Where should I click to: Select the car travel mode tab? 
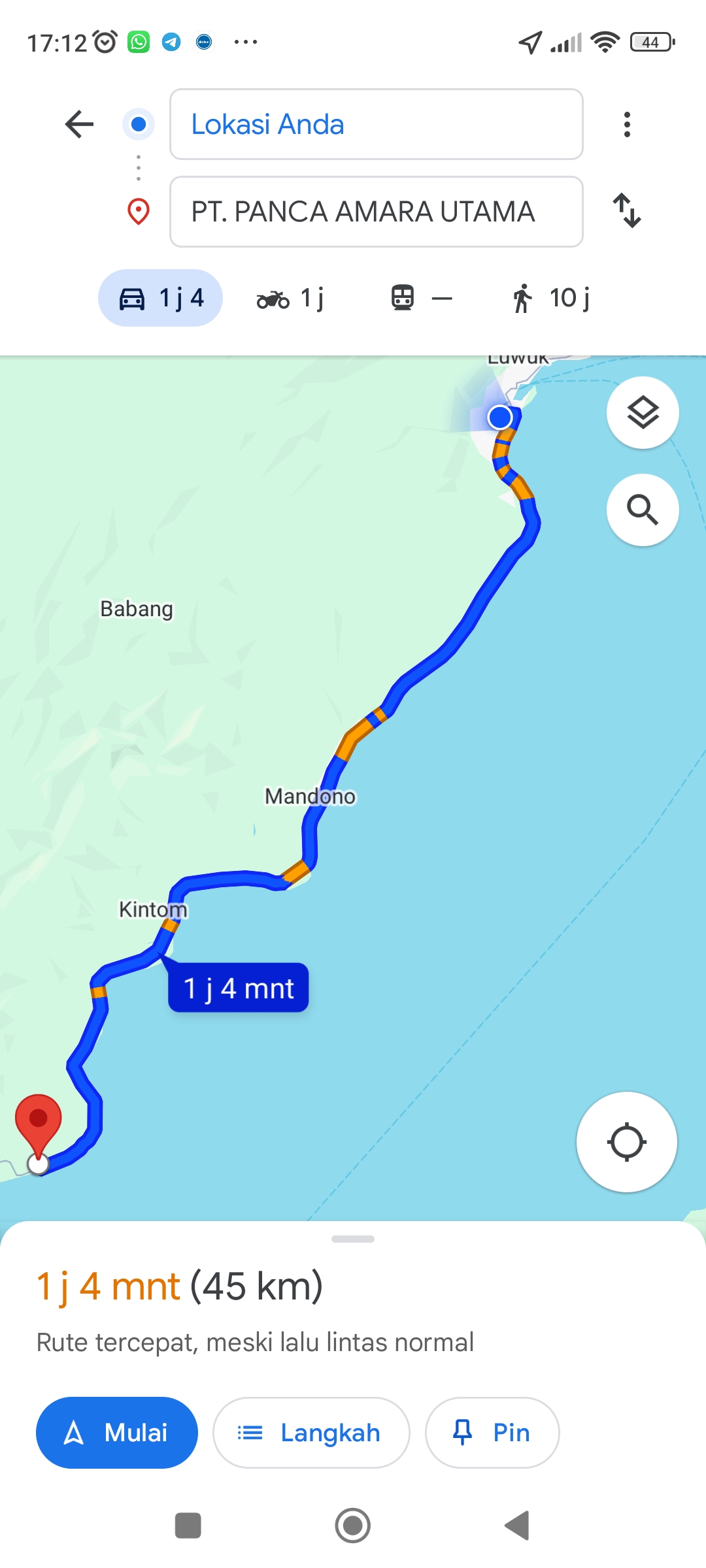[x=161, y=298]
